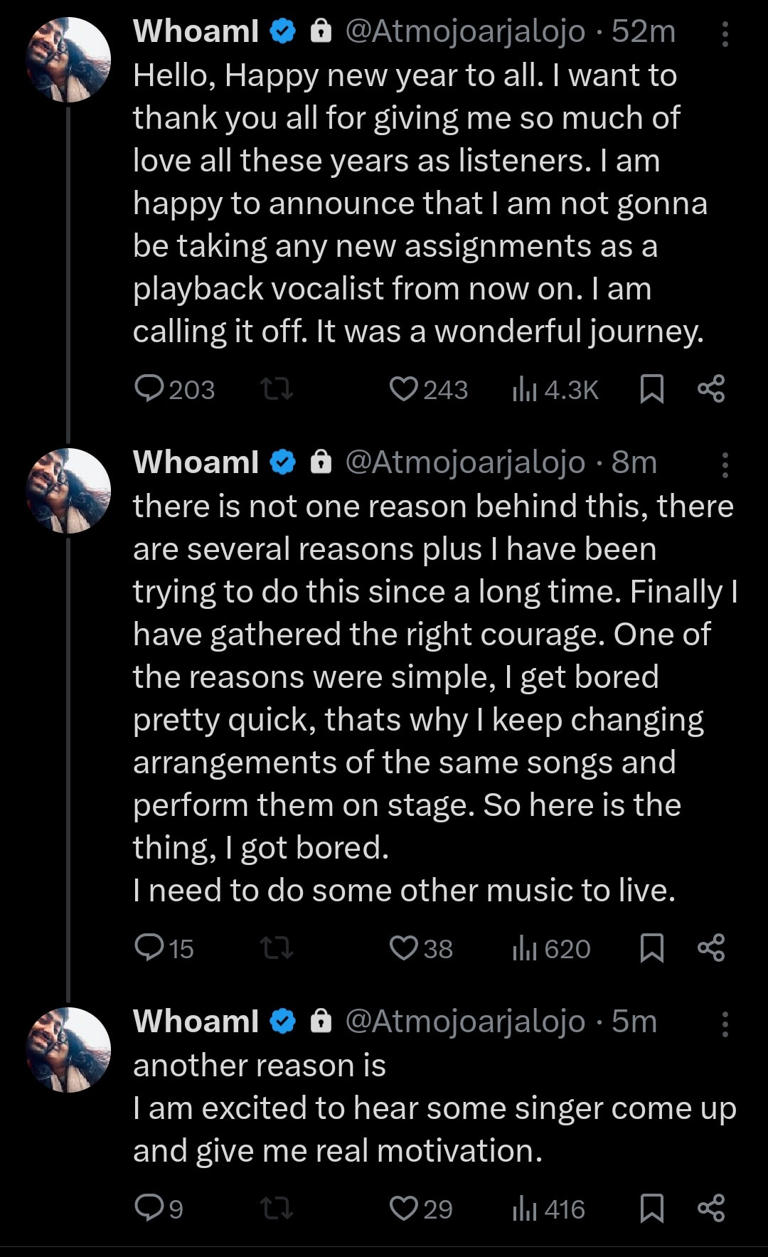Bookmark the Happy new year post
The width and height of the screenshot is (768, 1257).
click(x=651, y=389)
